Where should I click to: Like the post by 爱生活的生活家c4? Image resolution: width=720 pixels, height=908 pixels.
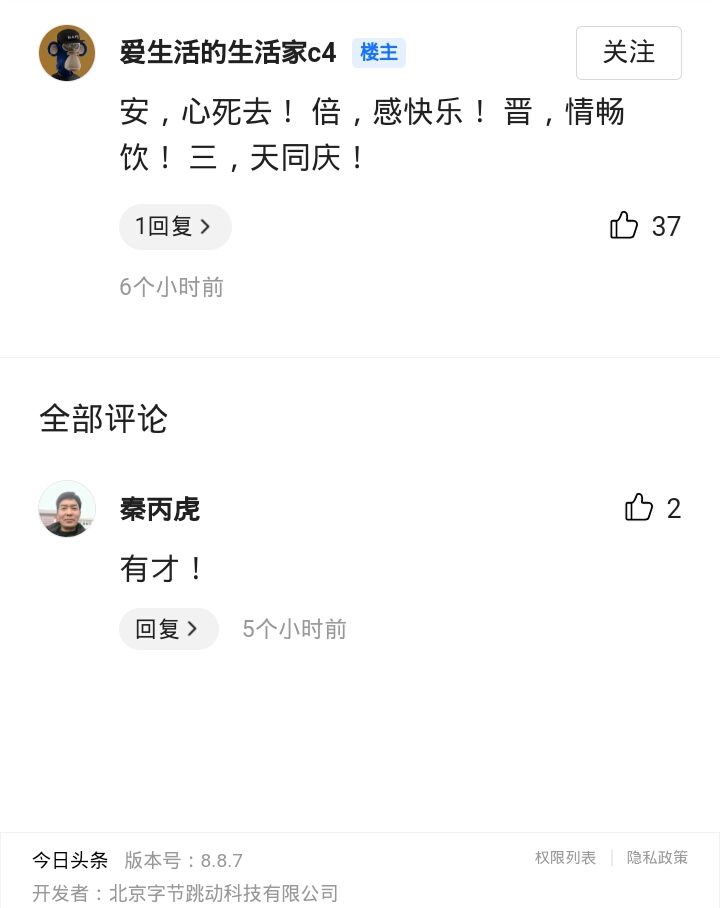coord(625,226)
